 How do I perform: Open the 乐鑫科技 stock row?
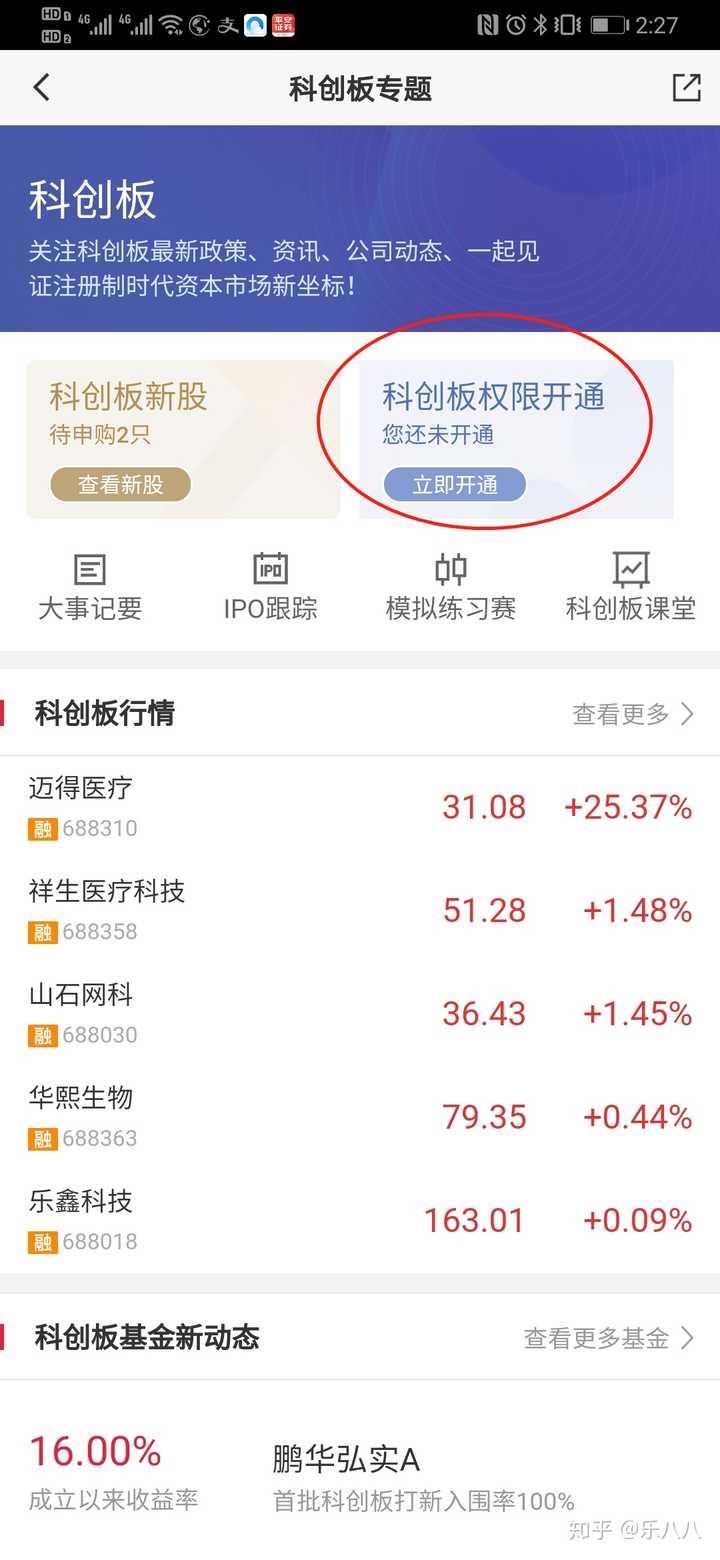point(360,1221)
